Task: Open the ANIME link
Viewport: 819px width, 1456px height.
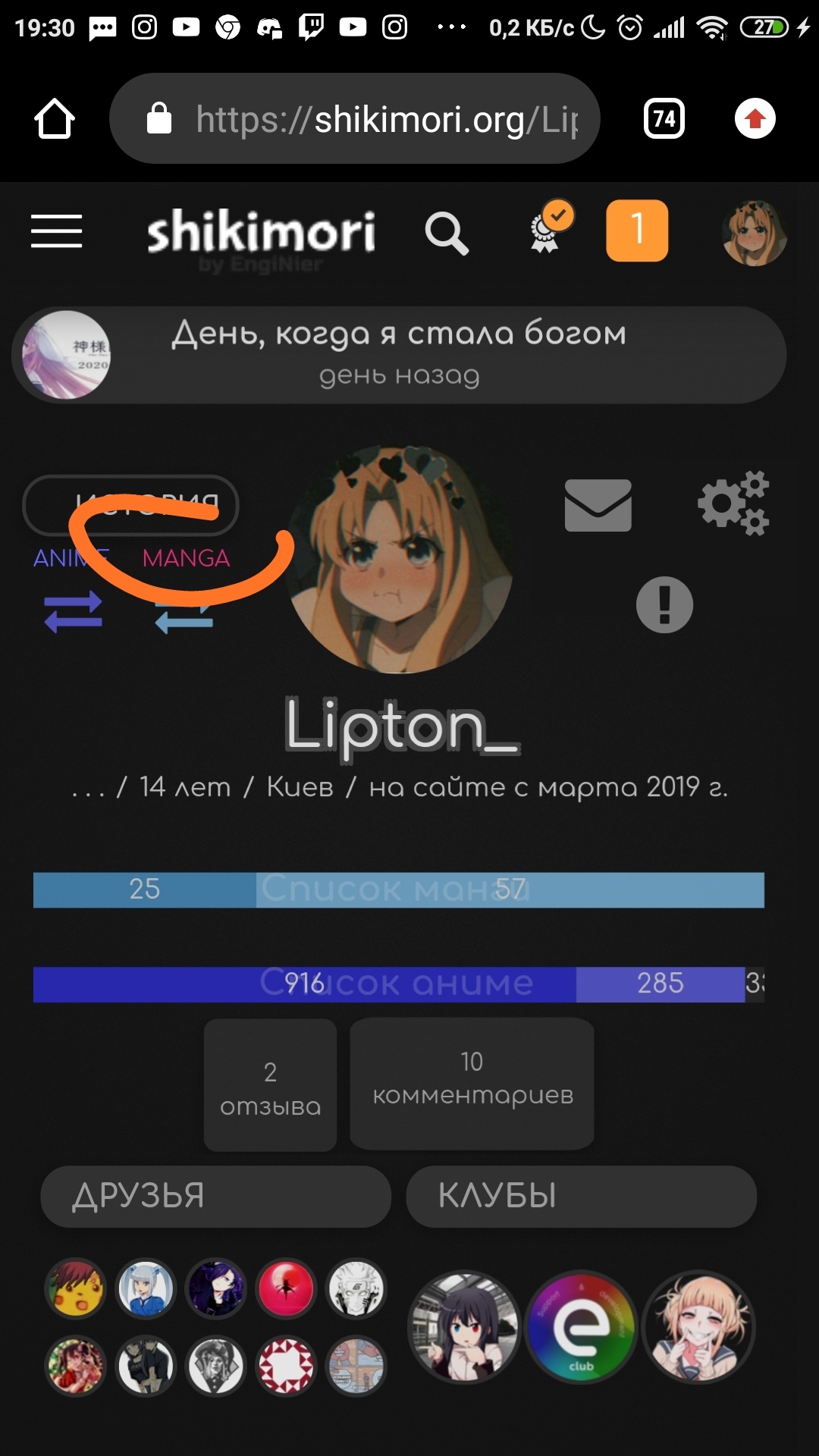Action: tap(71, 558)
